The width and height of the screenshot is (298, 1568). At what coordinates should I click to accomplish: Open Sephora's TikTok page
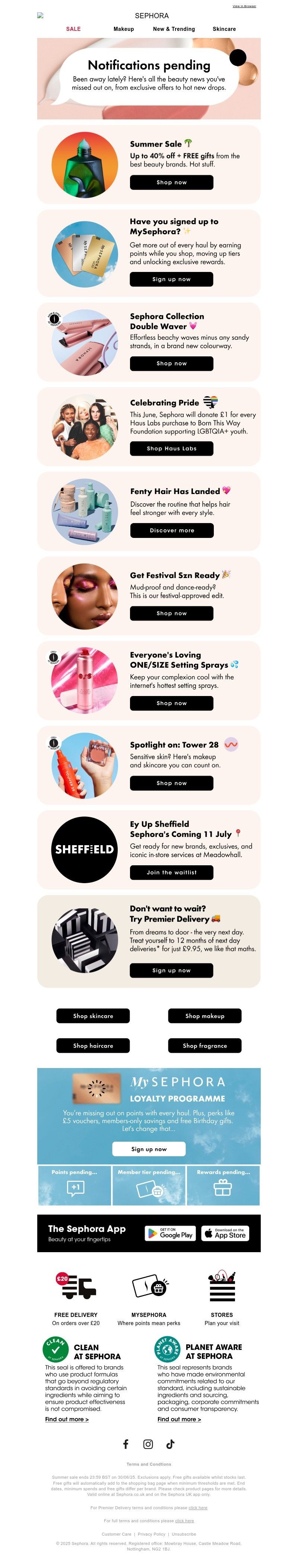click(x=171, y=1444)
